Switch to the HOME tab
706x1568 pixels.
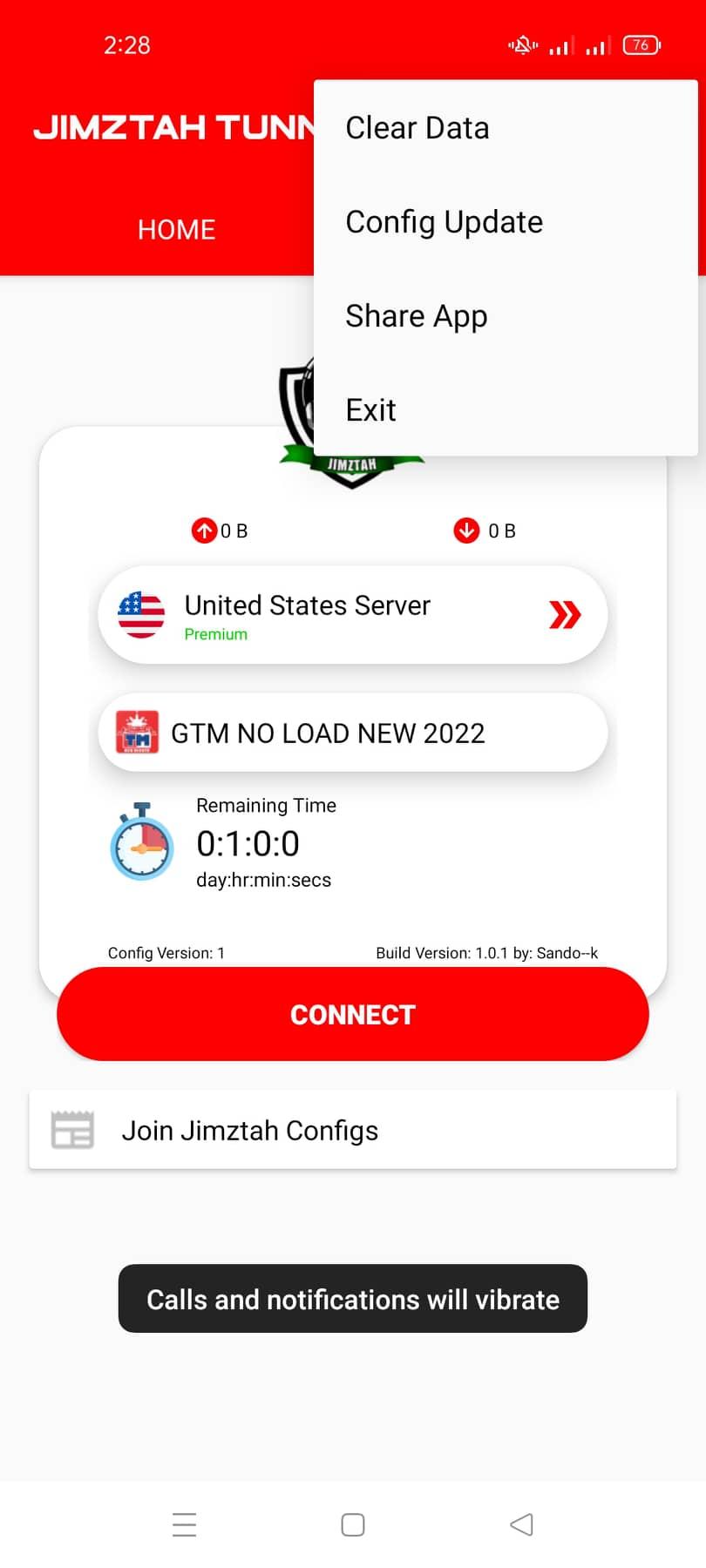coord(176,230)
